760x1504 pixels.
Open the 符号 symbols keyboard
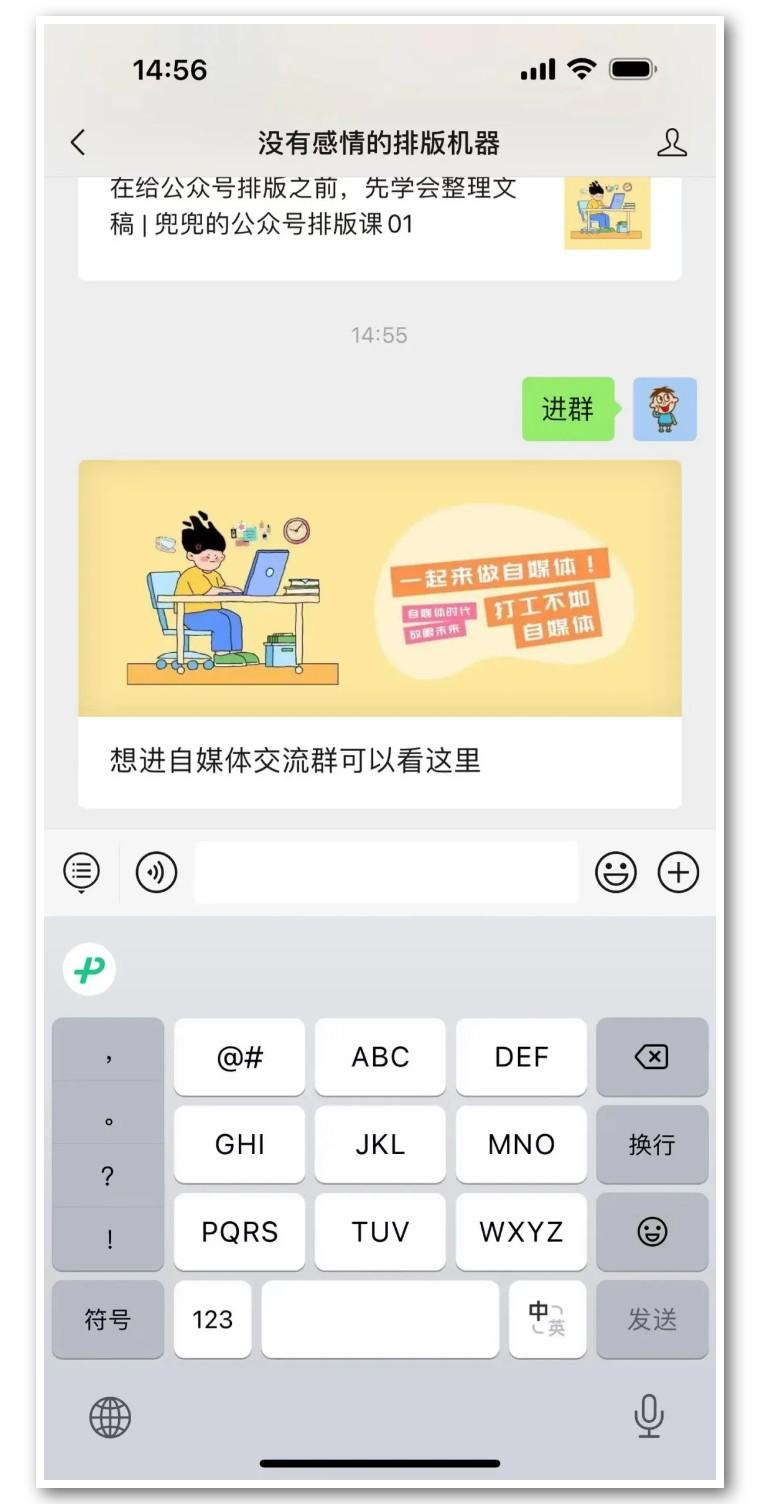108,1320
